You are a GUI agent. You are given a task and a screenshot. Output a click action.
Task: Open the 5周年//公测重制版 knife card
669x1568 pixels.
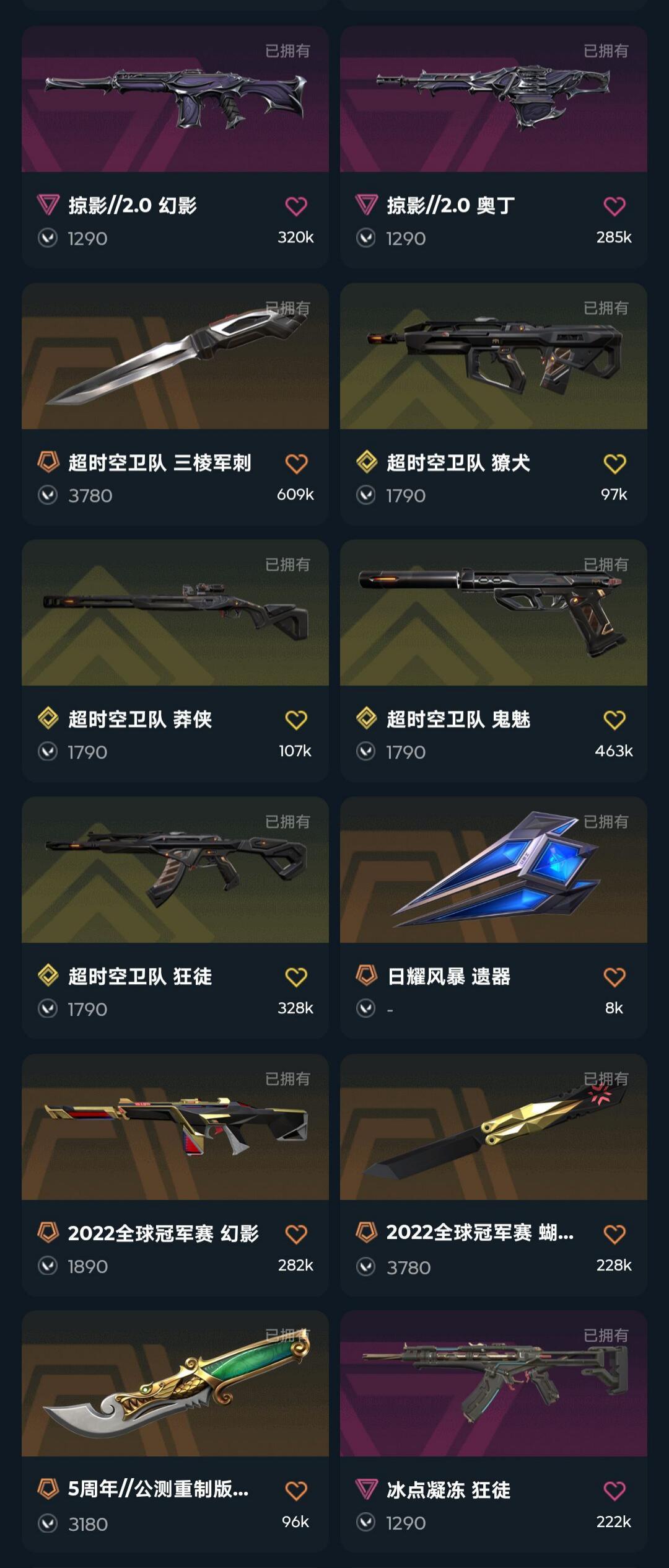pos(175,1384)
